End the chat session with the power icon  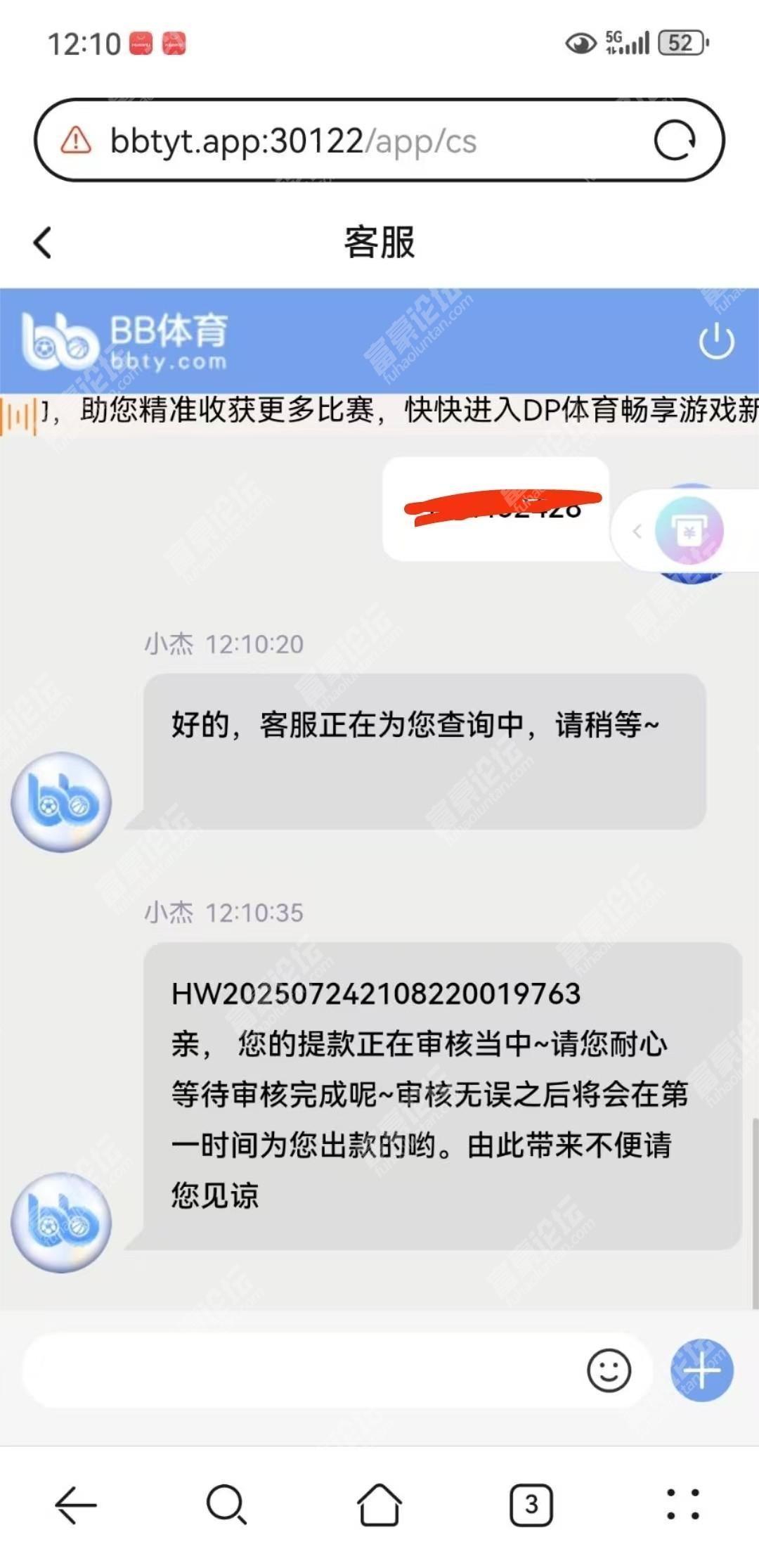pos(716,341)
